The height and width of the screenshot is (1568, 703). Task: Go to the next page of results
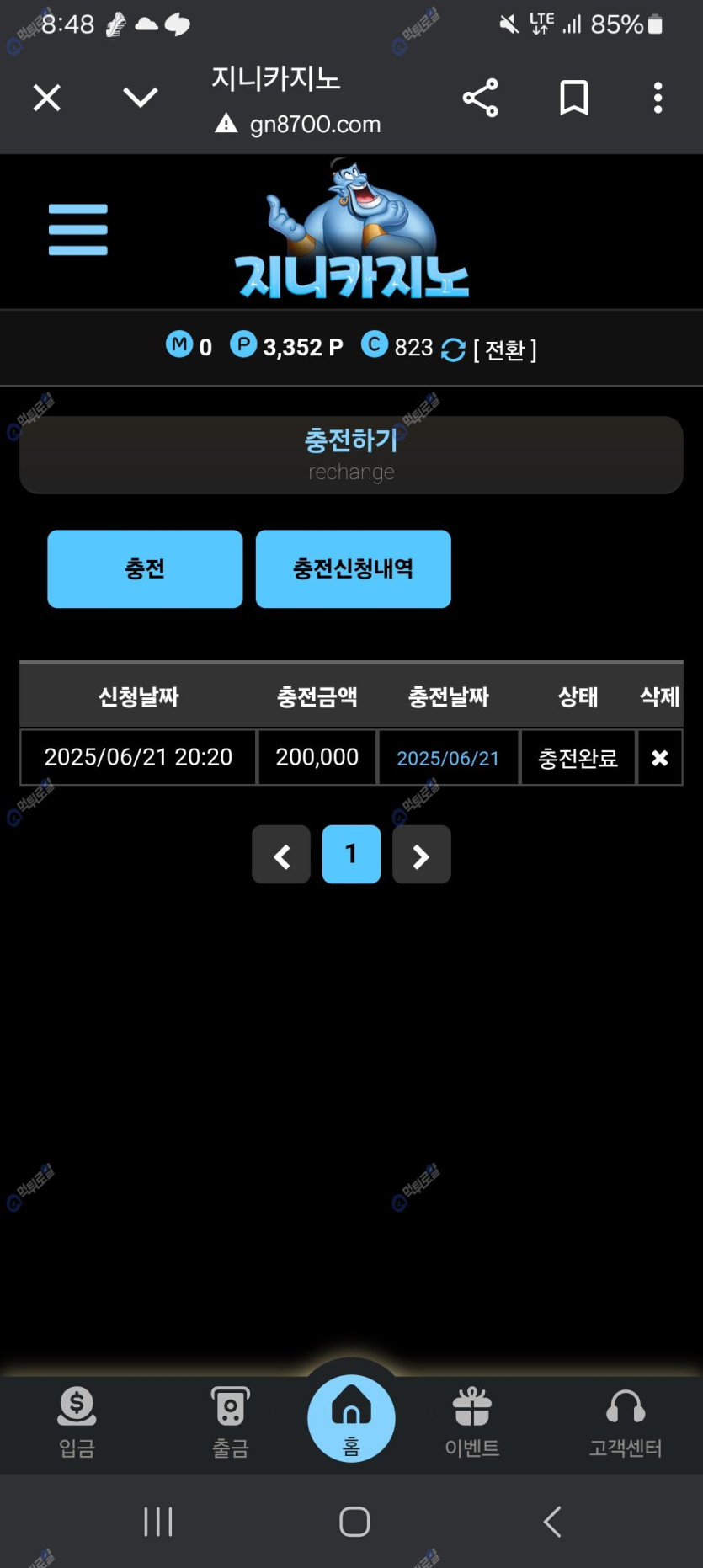click(x=421, y=856)
